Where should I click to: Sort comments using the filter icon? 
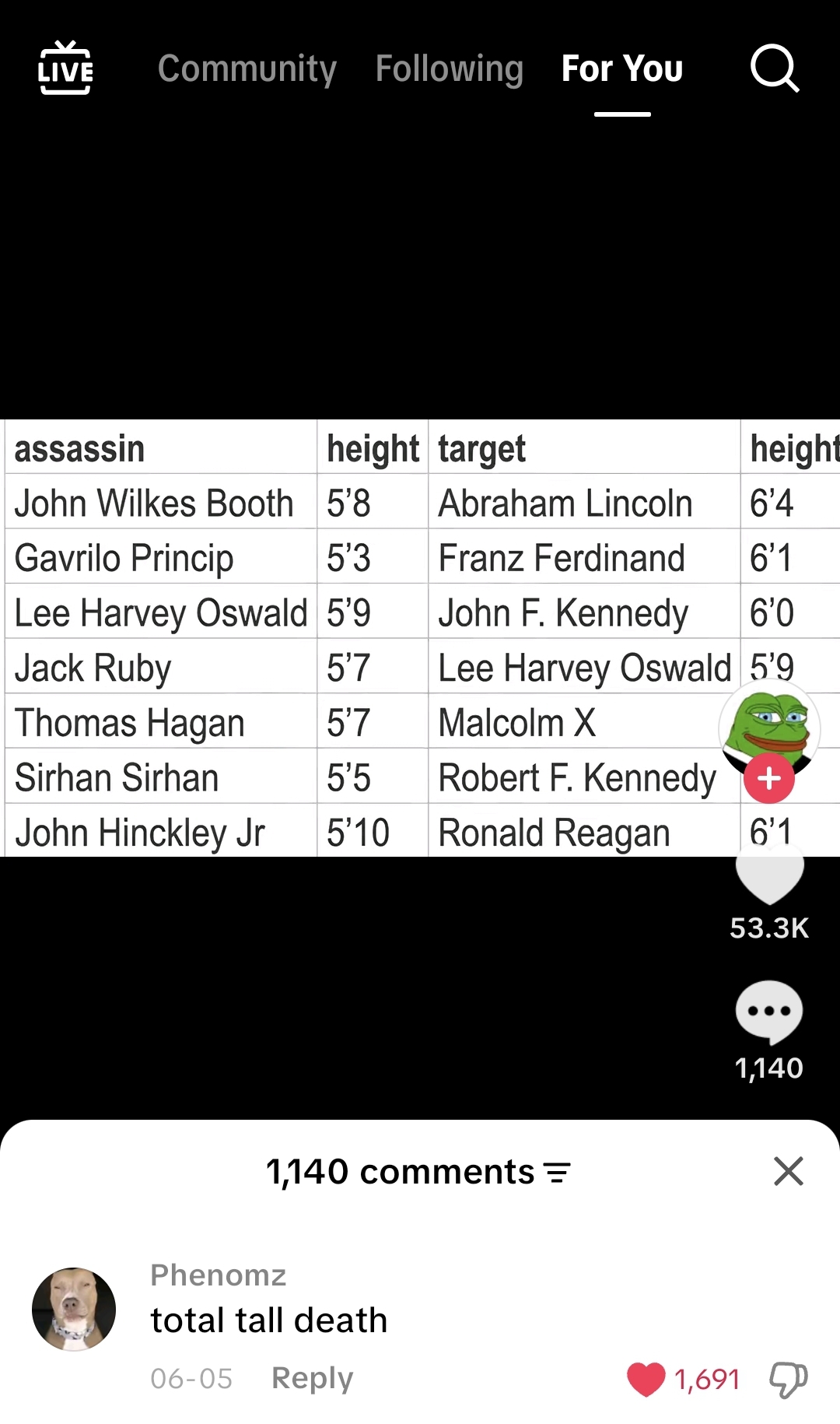[557, 1172]
